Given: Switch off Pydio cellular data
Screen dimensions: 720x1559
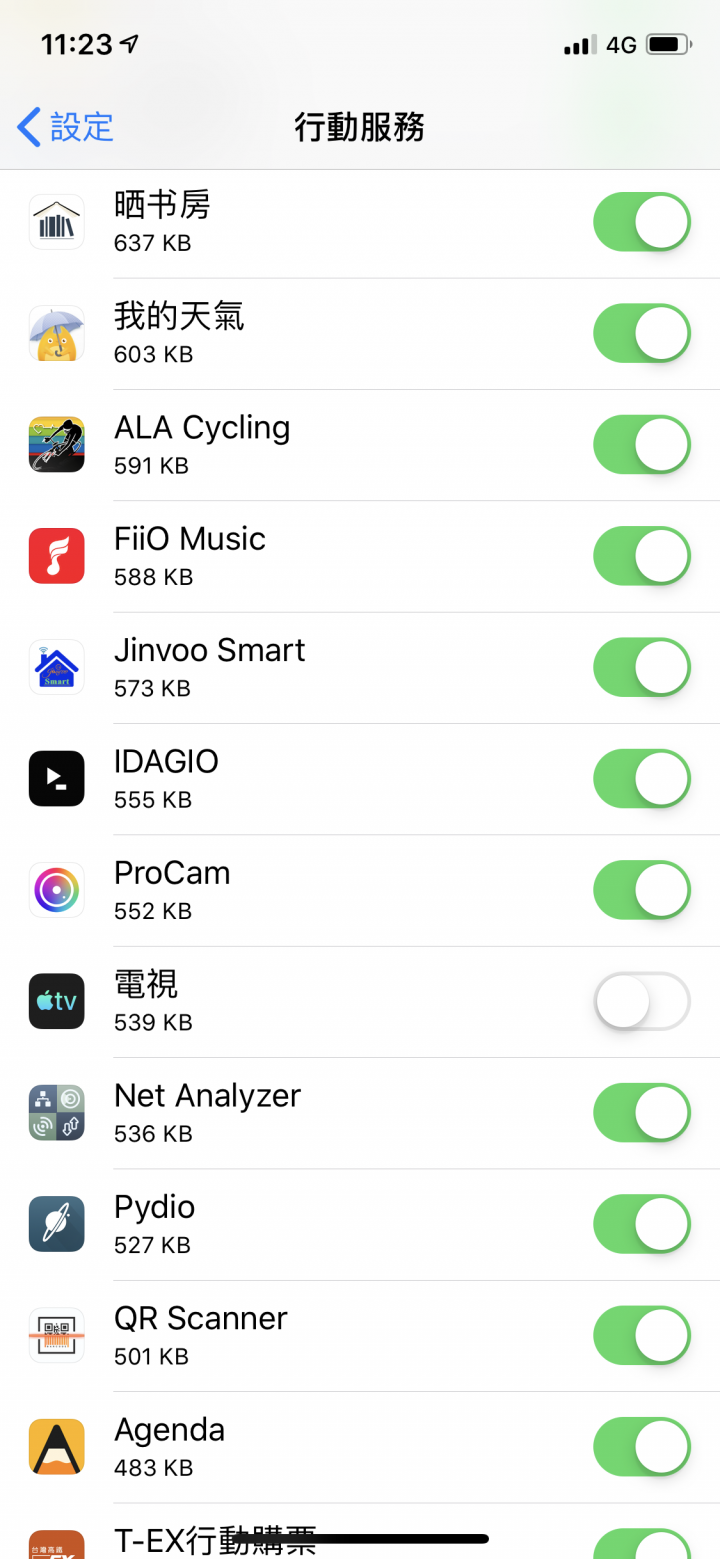Looking at the screenshot, I should coord(642,1224).
